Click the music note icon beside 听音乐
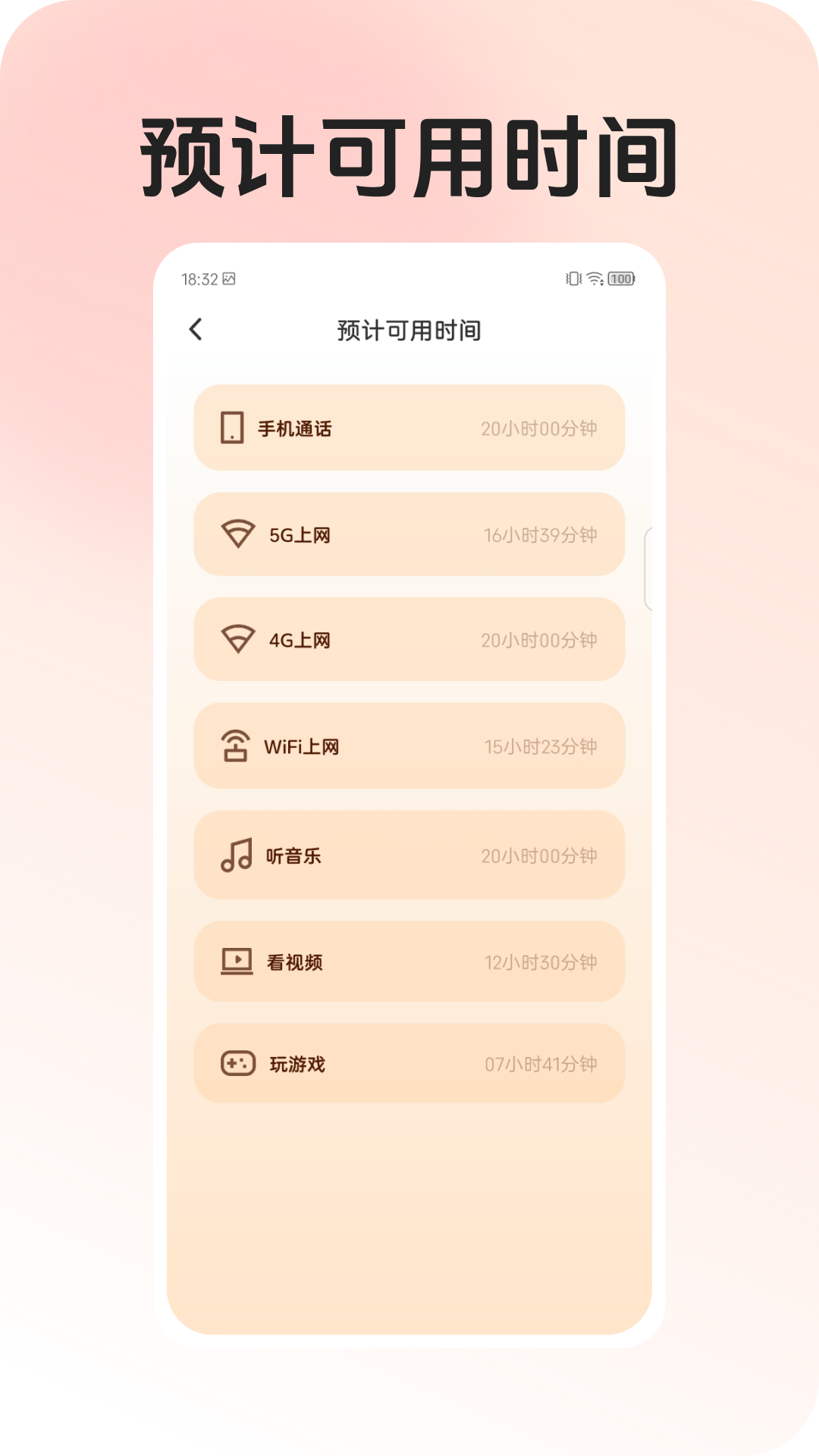This screenshot has height=1456, width=819. (236, 855)
